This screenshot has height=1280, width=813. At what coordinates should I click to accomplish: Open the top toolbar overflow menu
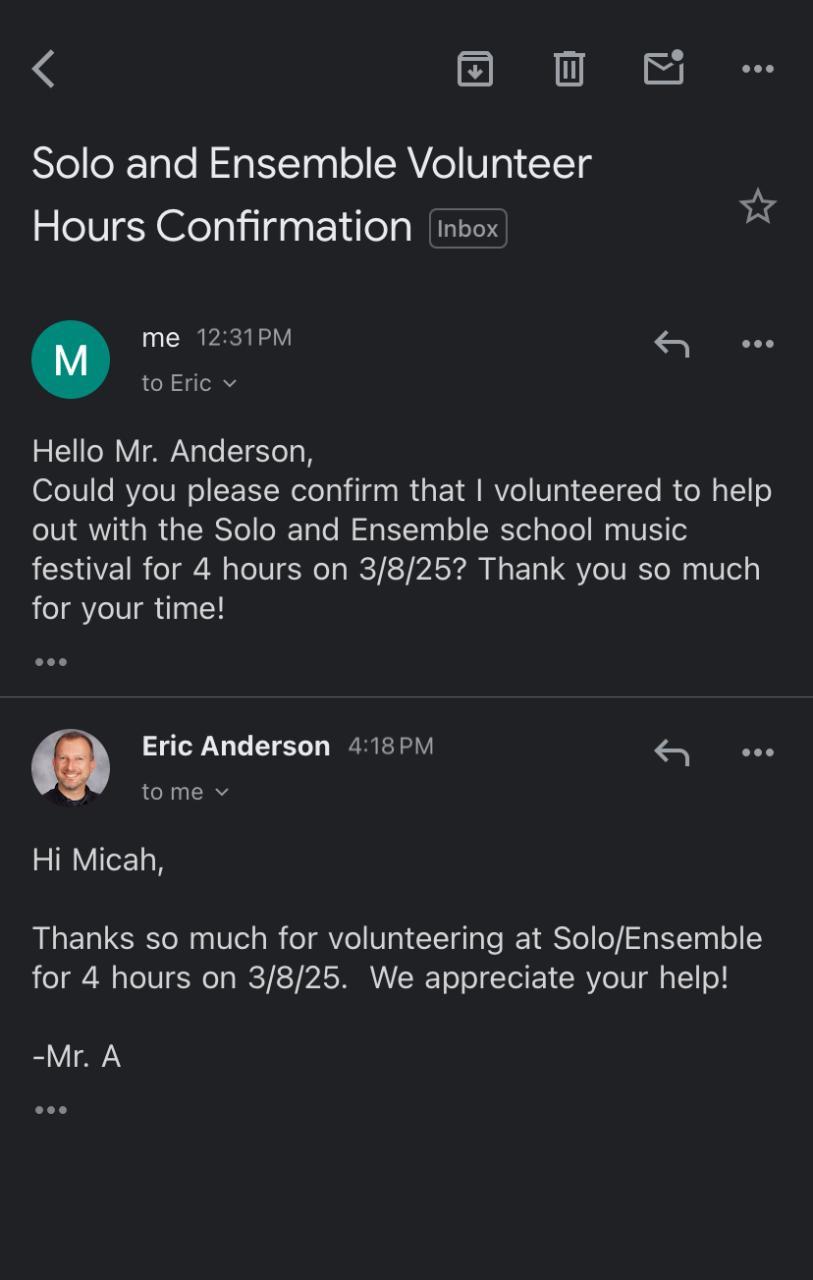(757, 69)
